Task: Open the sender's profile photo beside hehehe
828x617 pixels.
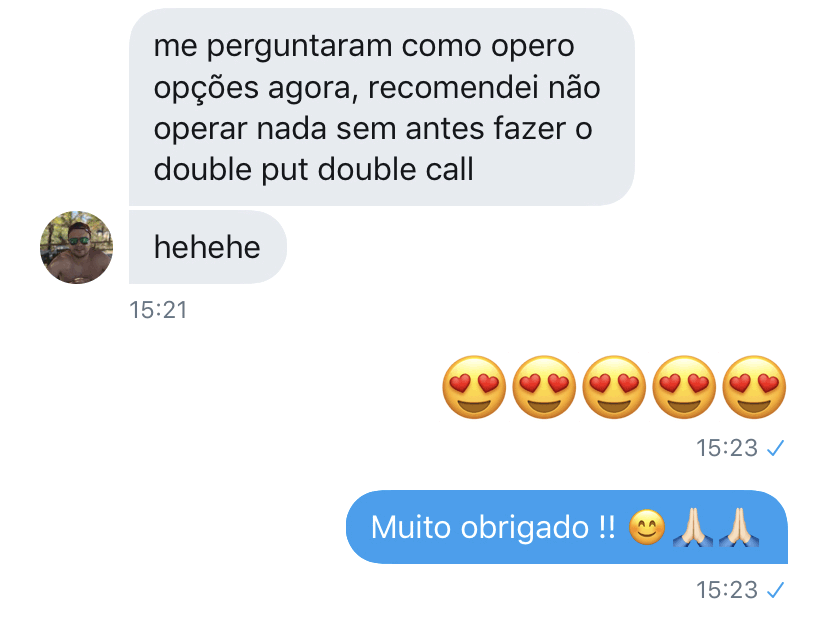Action: tap(76, 247)
